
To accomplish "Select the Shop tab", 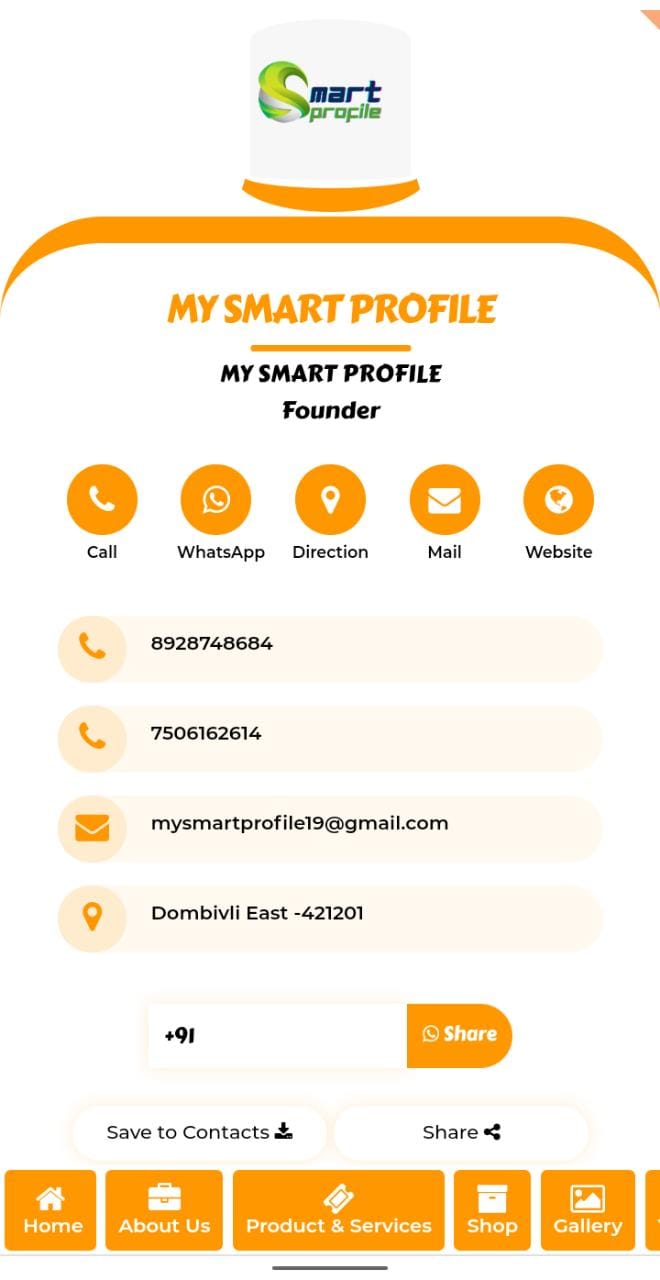I will click(492, 1211).
